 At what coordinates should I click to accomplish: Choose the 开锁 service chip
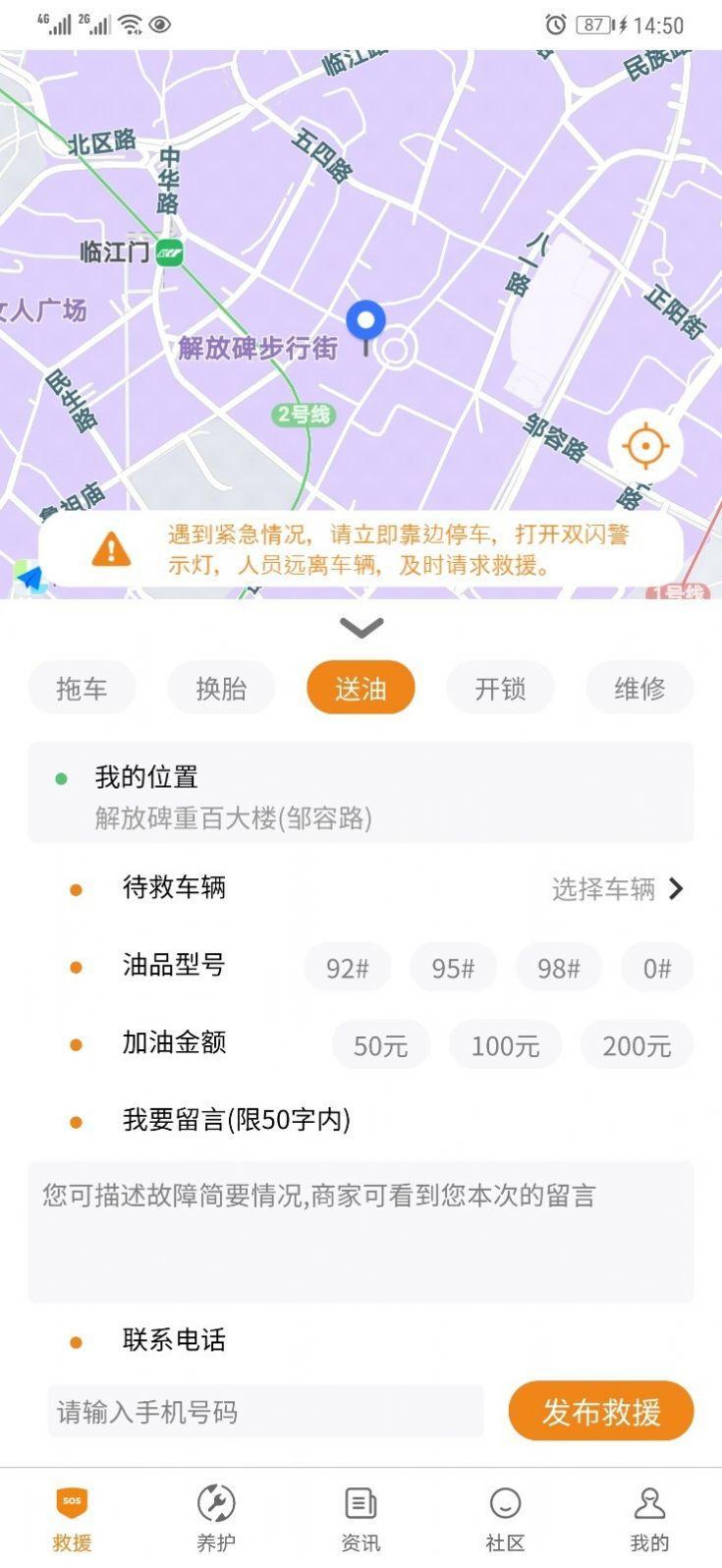(500, 688)
